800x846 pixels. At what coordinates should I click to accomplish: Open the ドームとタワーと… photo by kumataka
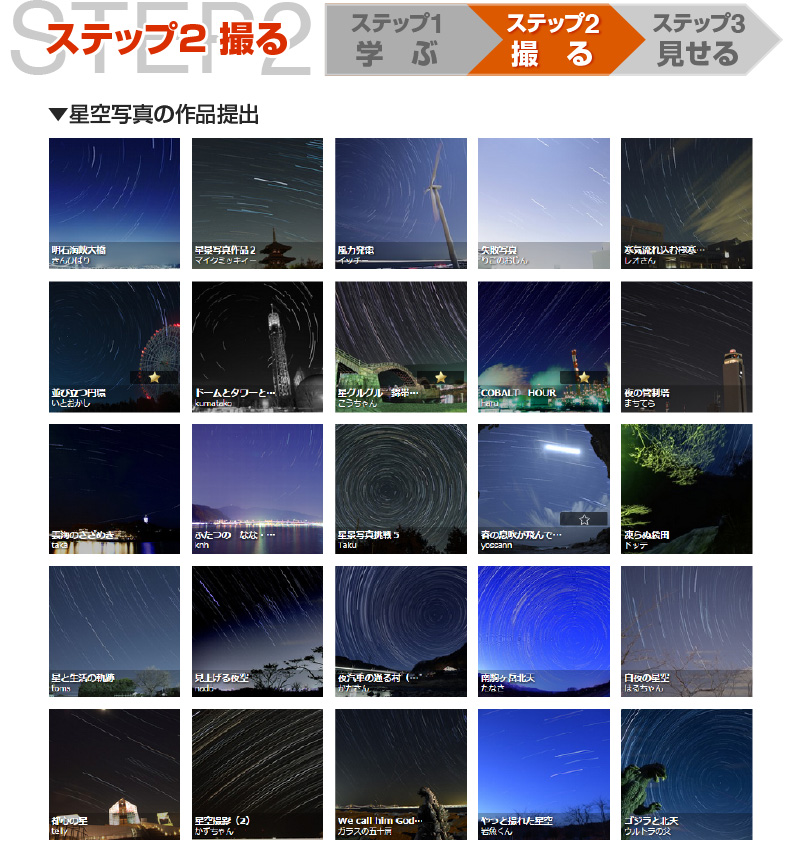257,346
